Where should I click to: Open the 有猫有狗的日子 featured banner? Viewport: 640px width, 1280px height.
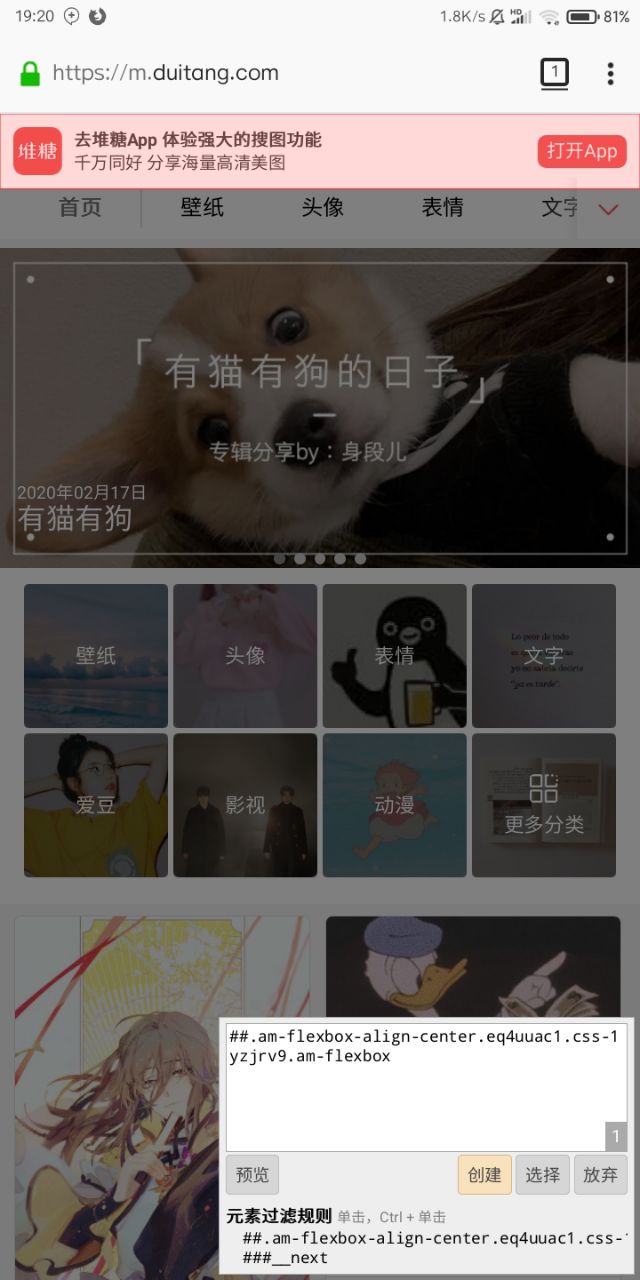coord(320,400)
